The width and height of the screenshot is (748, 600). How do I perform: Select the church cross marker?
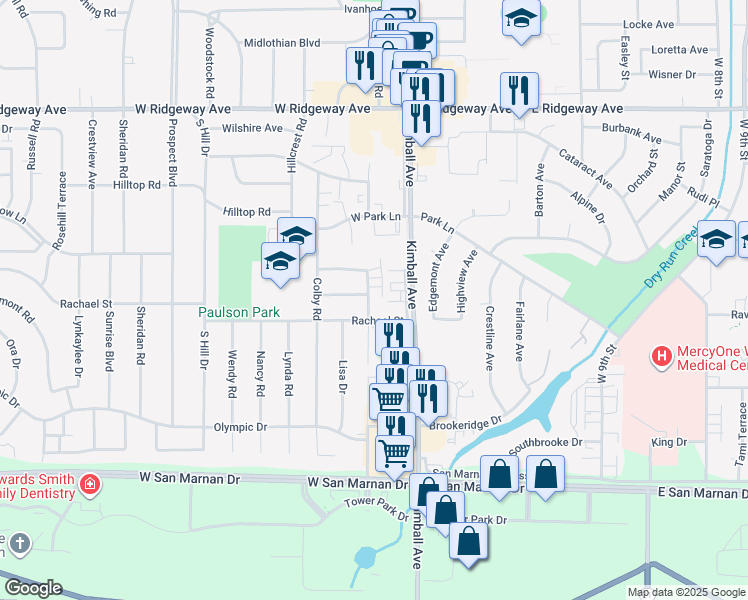click(x=18, y=545)
